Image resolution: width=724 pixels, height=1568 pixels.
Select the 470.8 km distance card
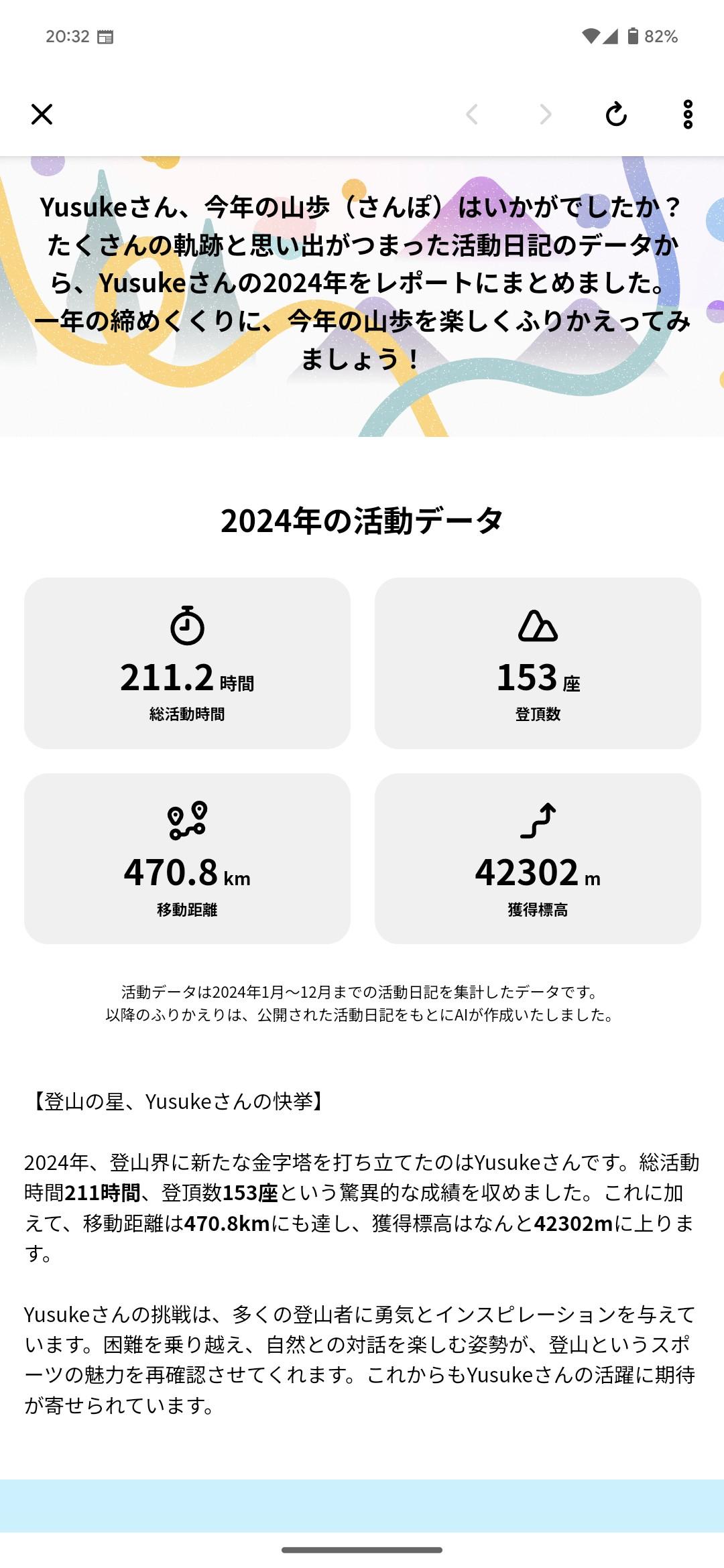pyautogui.click(x=190, y=858)
